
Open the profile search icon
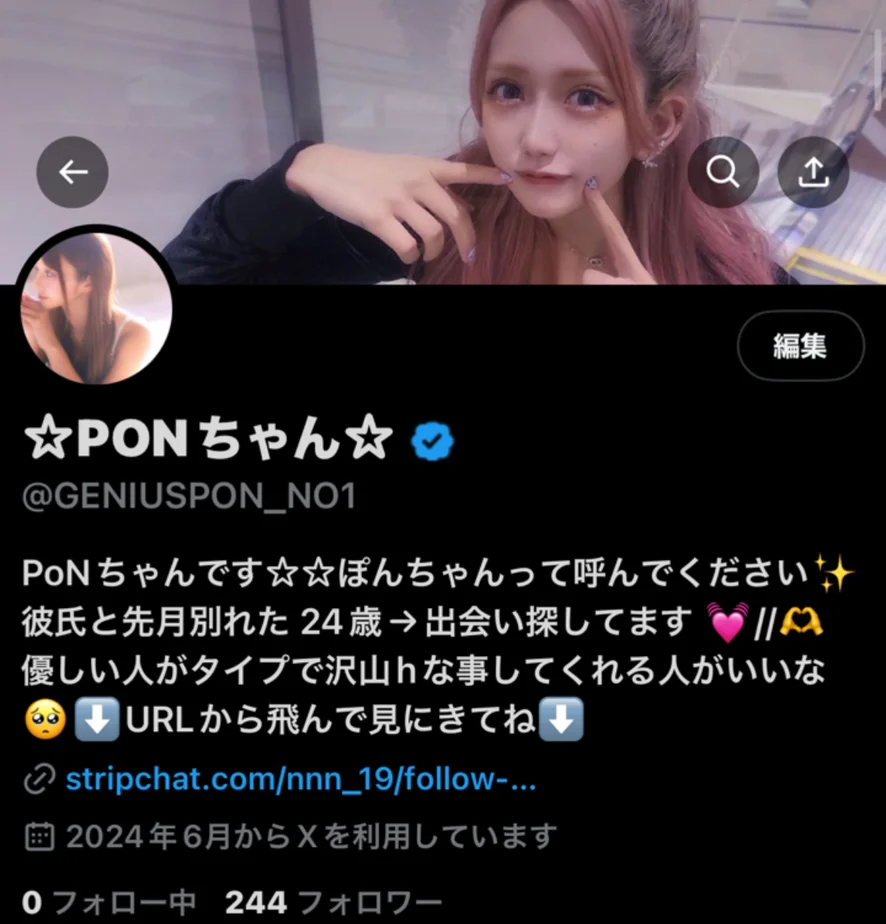point(723,173)
